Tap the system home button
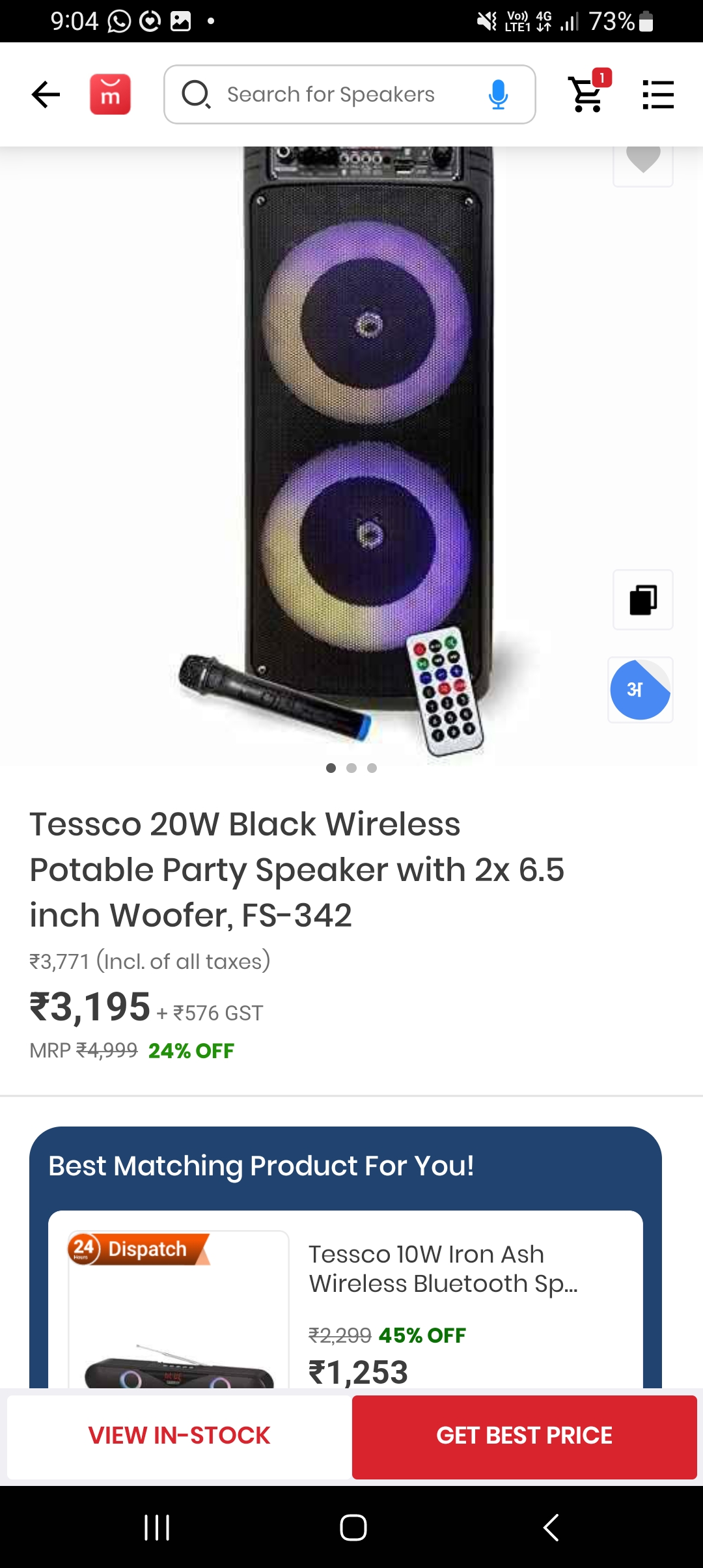The height and width of the screenshot is (1568, 703). coord(353,1528)
